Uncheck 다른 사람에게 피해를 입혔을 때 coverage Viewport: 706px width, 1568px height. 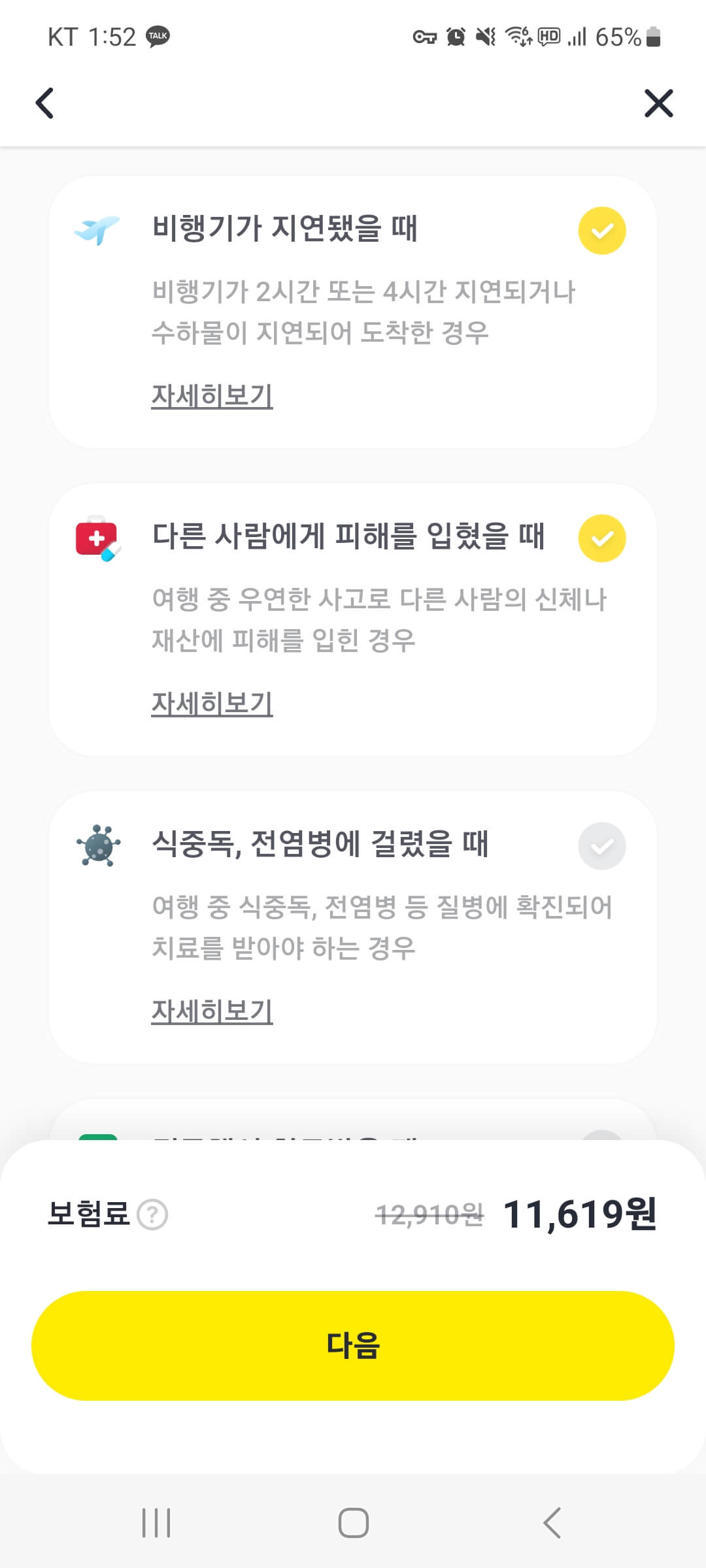[x=602, y=538]
